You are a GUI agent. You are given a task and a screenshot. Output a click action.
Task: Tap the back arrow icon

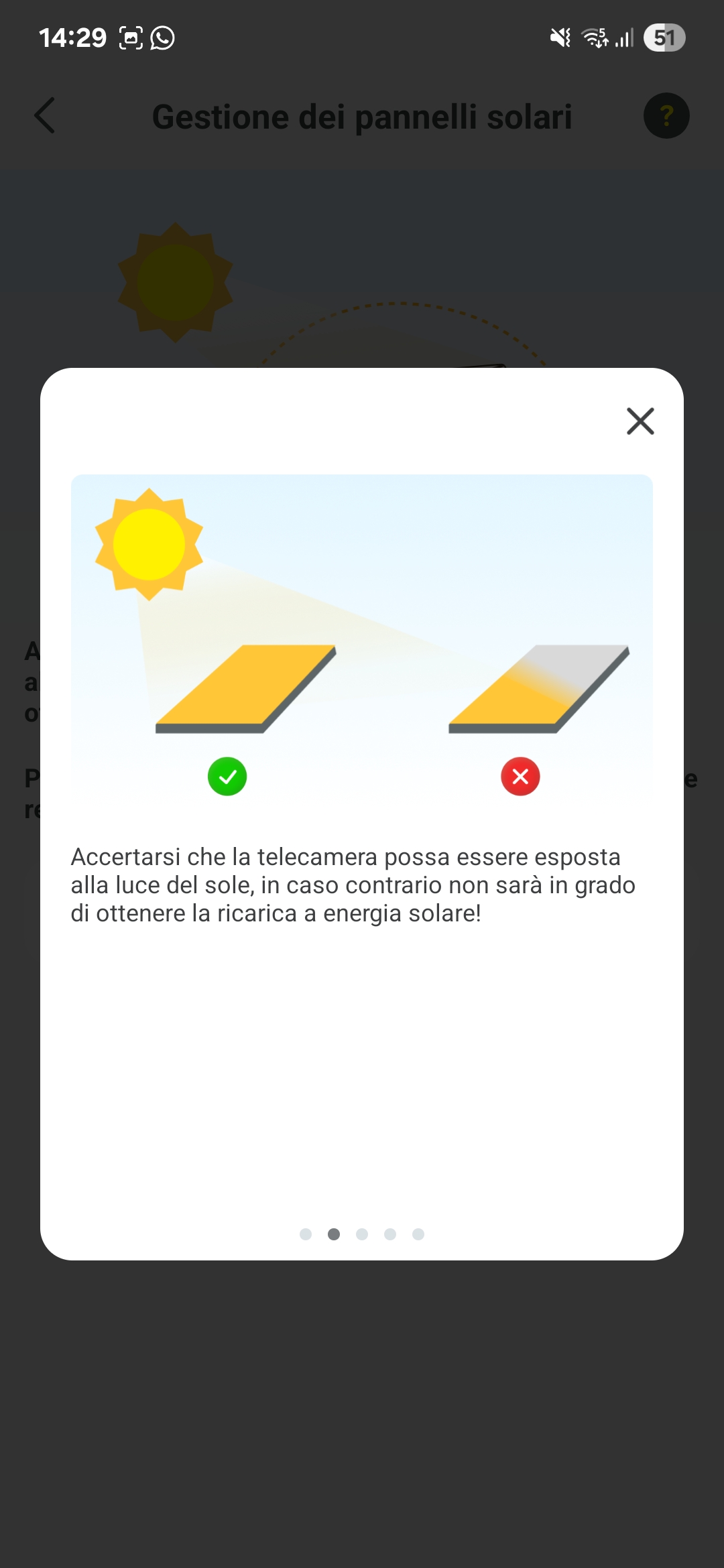pos(44,116)
